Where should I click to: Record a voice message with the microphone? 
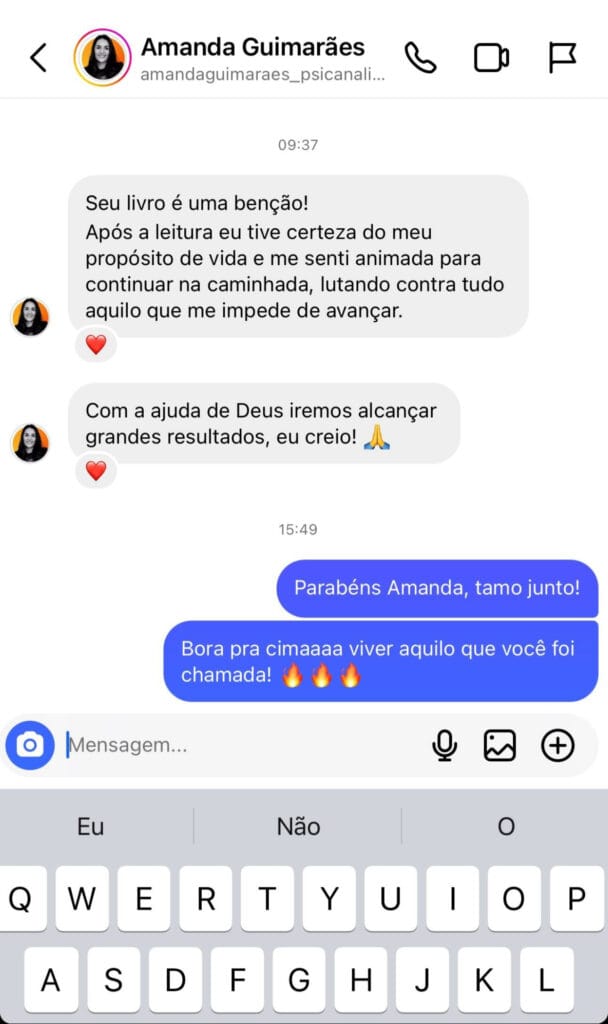point(444,745)
